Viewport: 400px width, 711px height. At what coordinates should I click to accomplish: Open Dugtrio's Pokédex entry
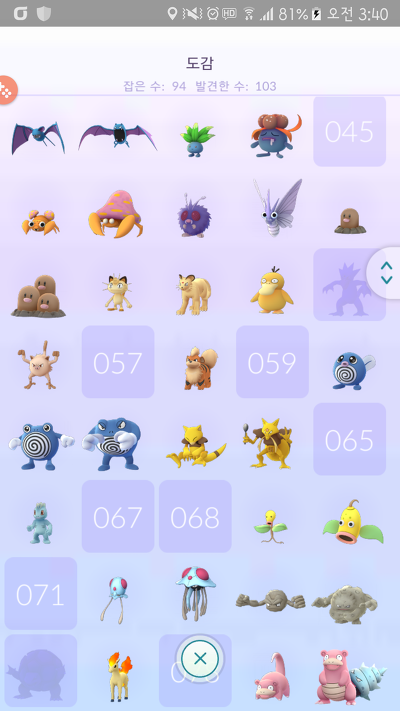[x=38, y=295]
